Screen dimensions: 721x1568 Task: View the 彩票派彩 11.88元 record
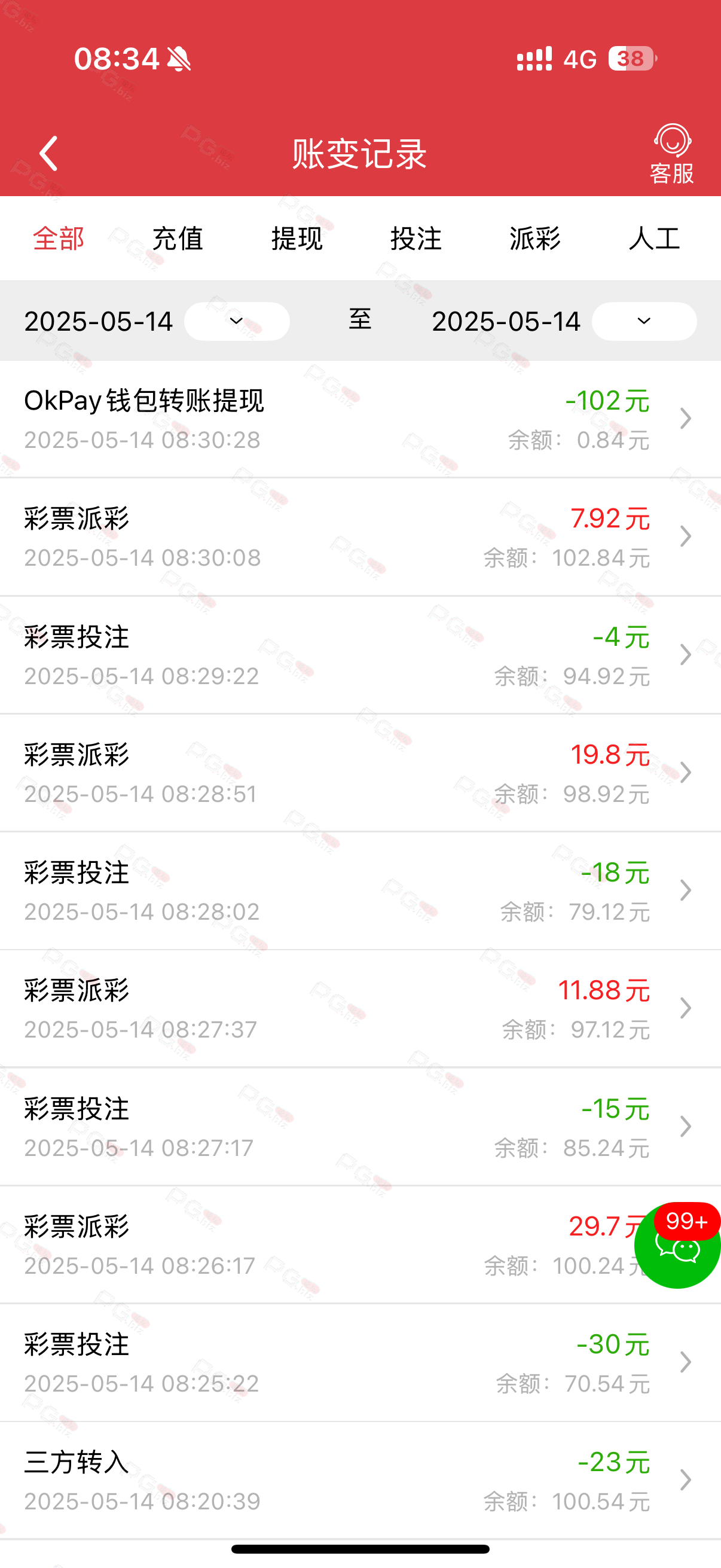click(x=360, y=1009)
